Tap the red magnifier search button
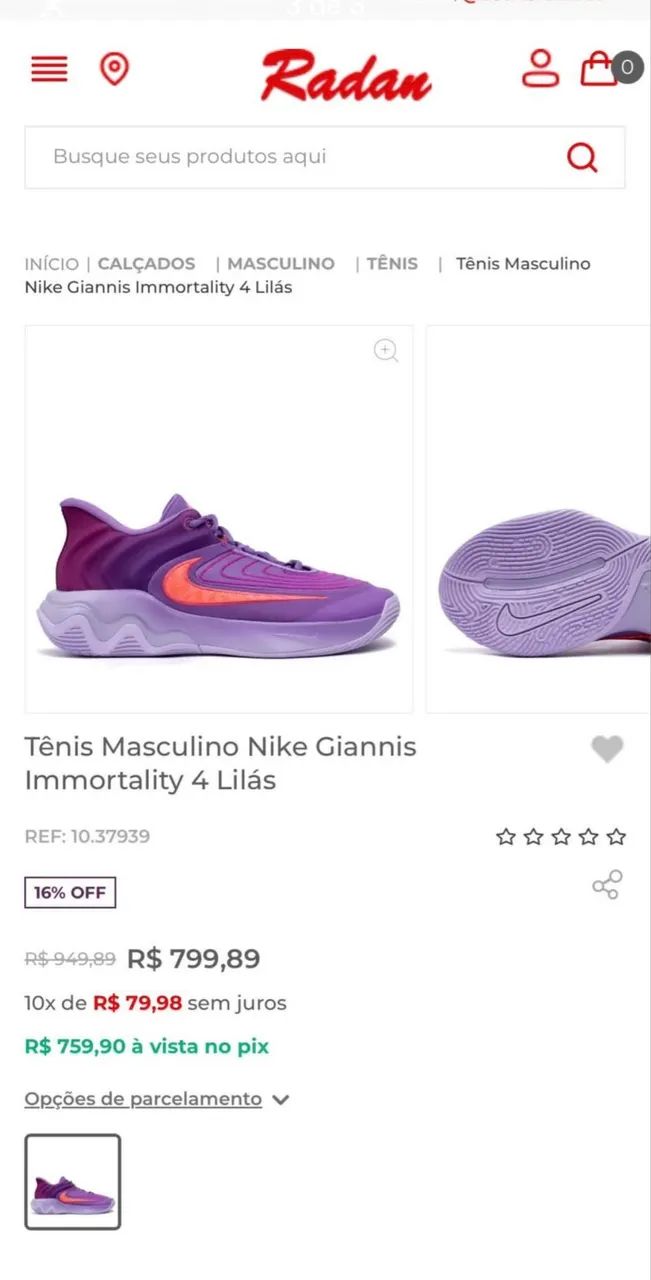This screenshot has width=651, height=1280. (582, 157)
